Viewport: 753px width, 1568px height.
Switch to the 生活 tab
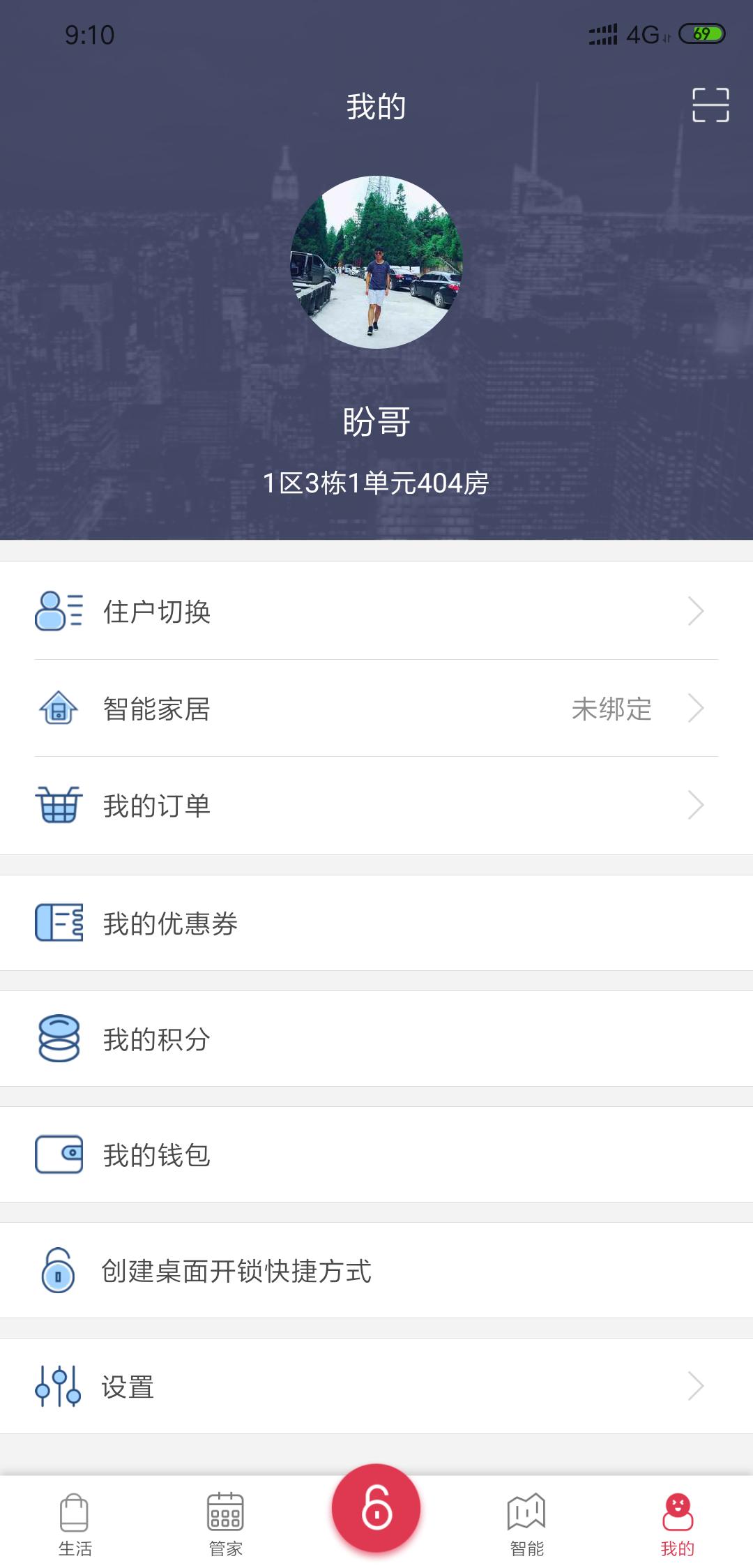75,1524
